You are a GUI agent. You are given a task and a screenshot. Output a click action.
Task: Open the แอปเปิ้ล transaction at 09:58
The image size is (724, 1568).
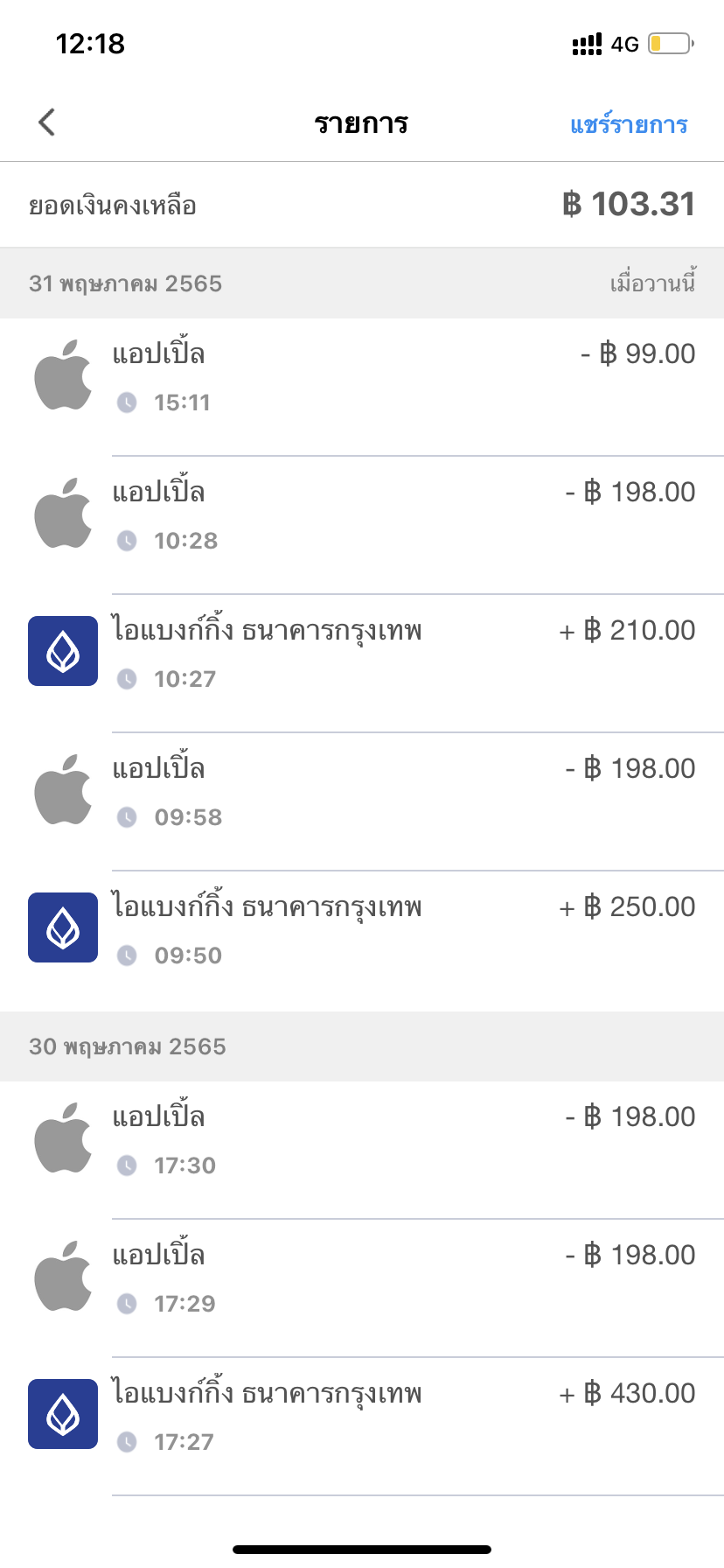(x=362, y=793)
